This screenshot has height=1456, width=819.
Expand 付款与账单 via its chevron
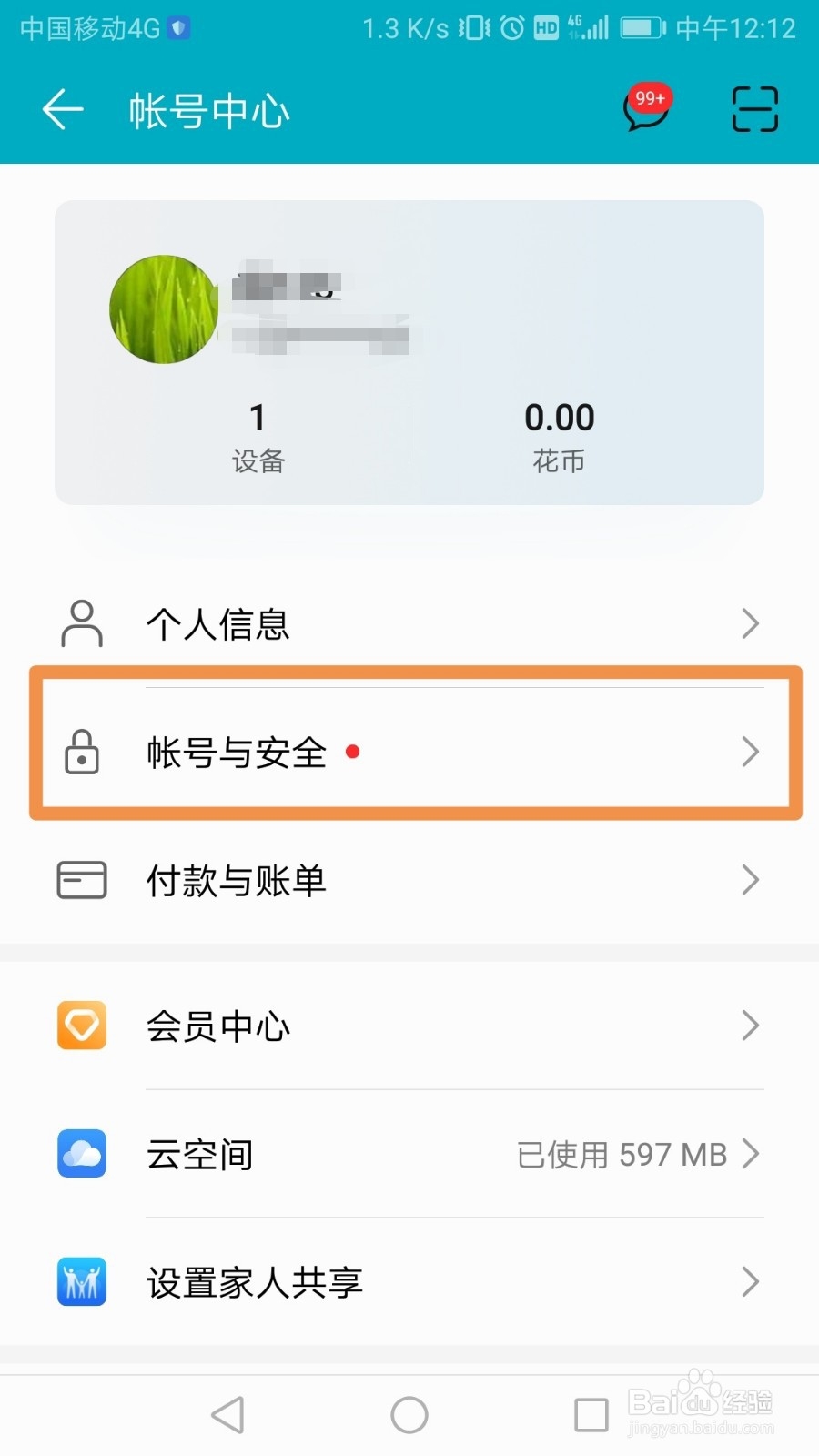click(750, 880)
